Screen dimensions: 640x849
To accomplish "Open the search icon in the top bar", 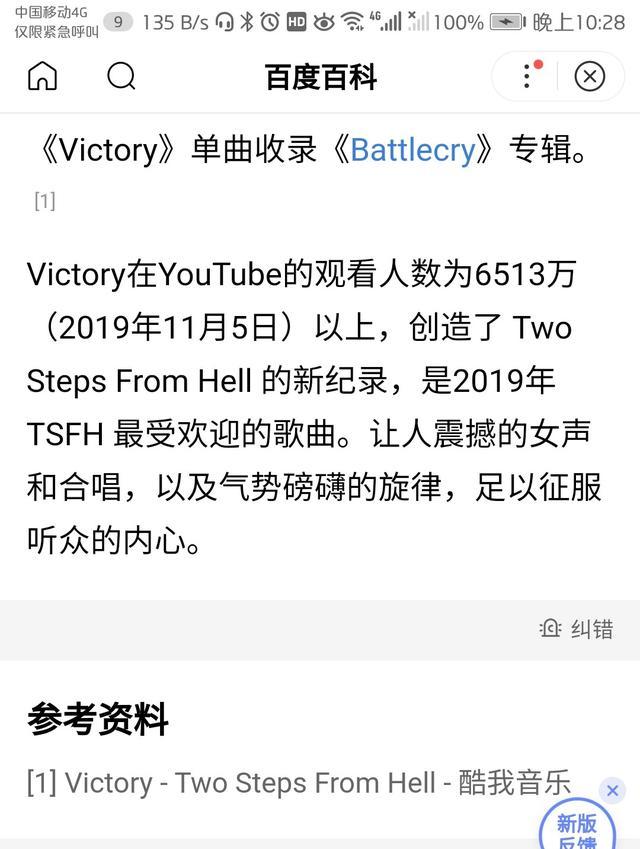I will point(121,76).
